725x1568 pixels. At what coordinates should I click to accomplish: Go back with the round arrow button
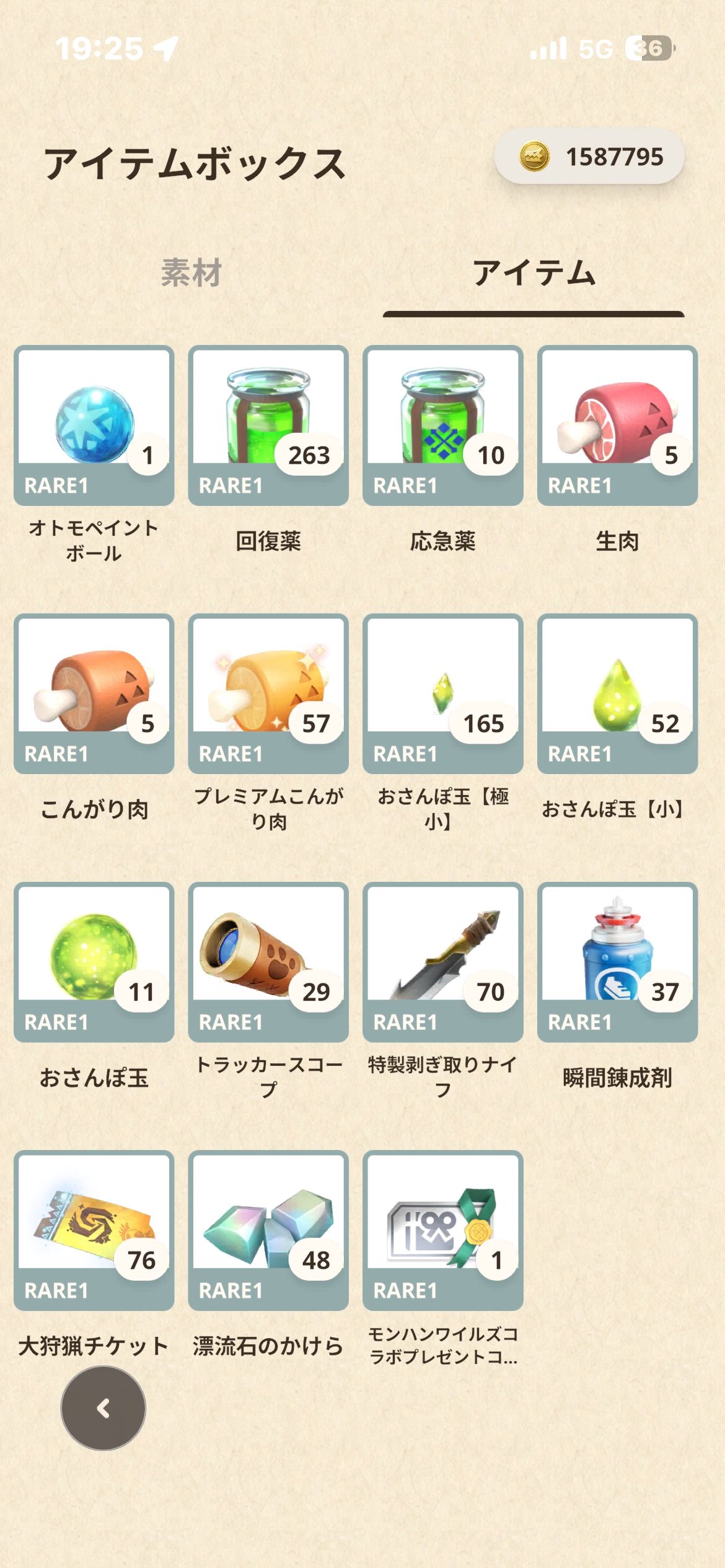[103, 1408]
